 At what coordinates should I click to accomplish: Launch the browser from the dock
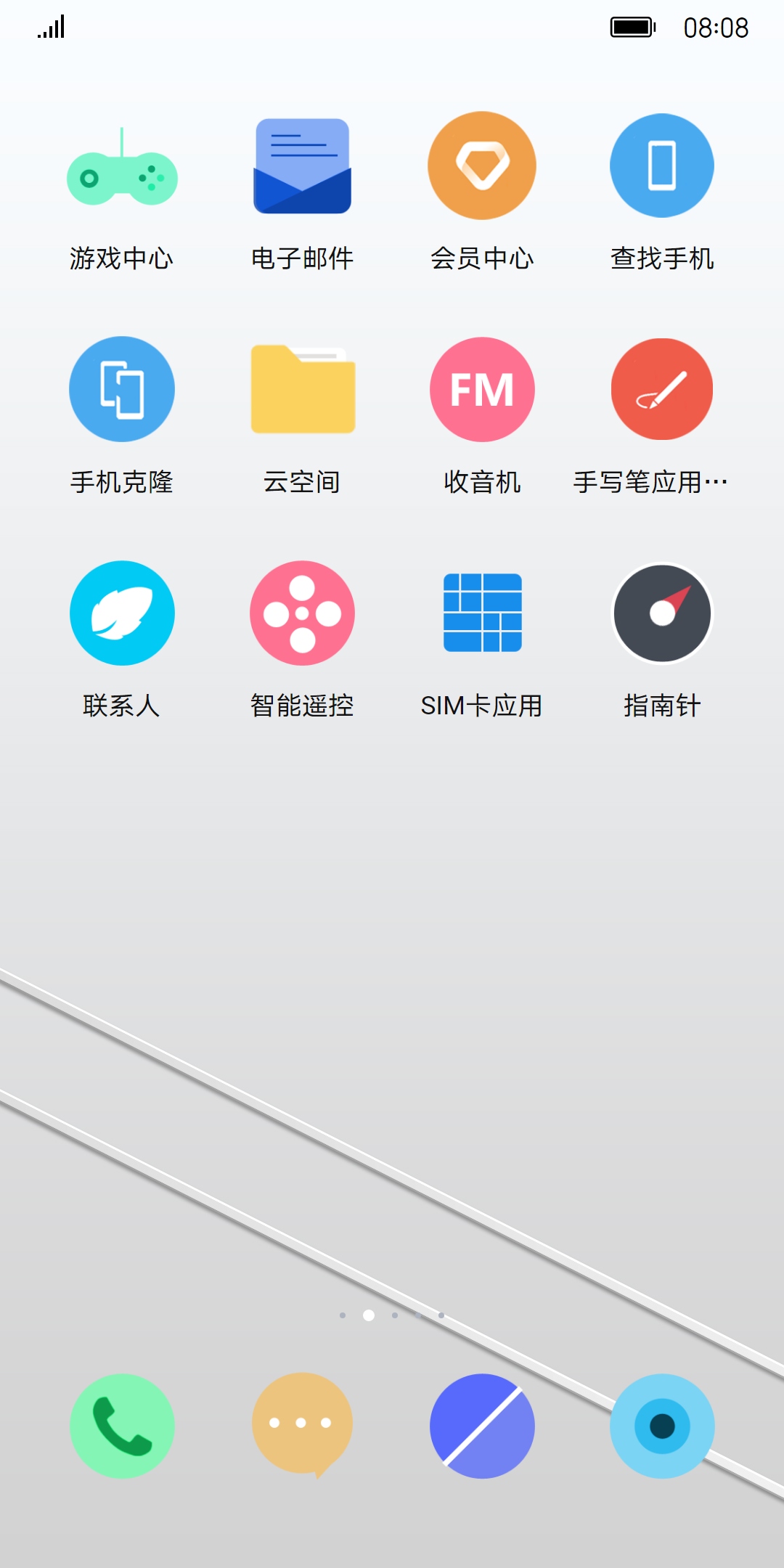[482, 1426]
